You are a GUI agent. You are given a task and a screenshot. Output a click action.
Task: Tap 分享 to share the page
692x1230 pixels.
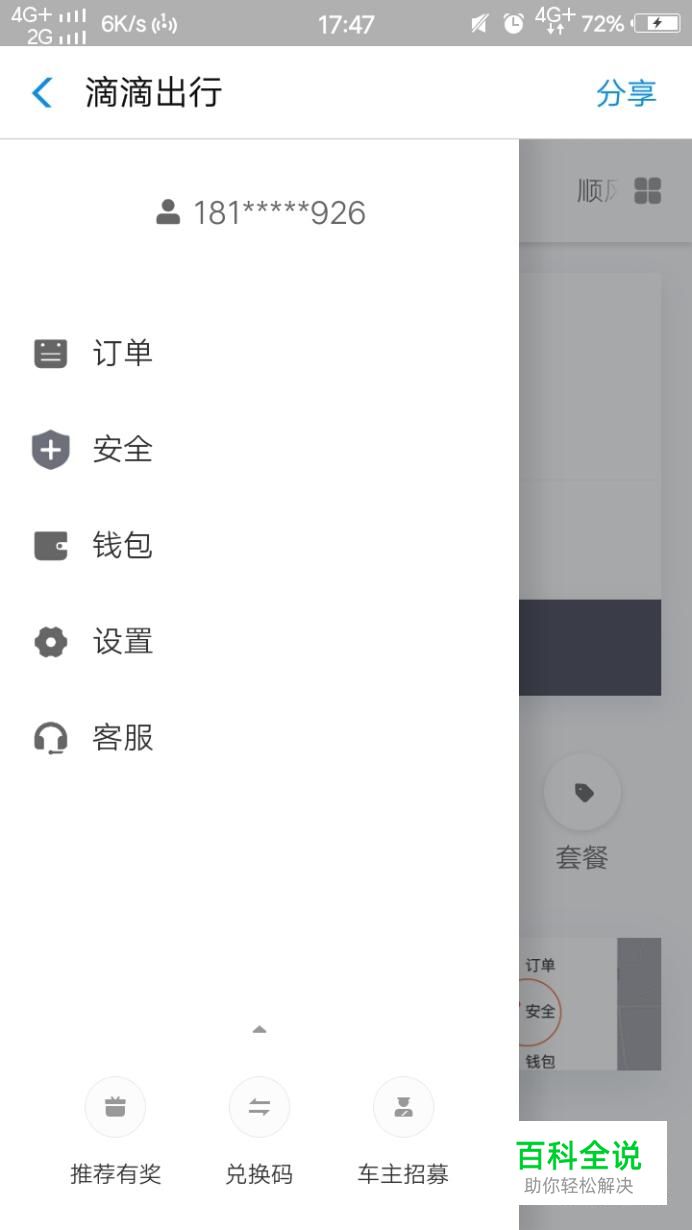(x=626, y=93)
